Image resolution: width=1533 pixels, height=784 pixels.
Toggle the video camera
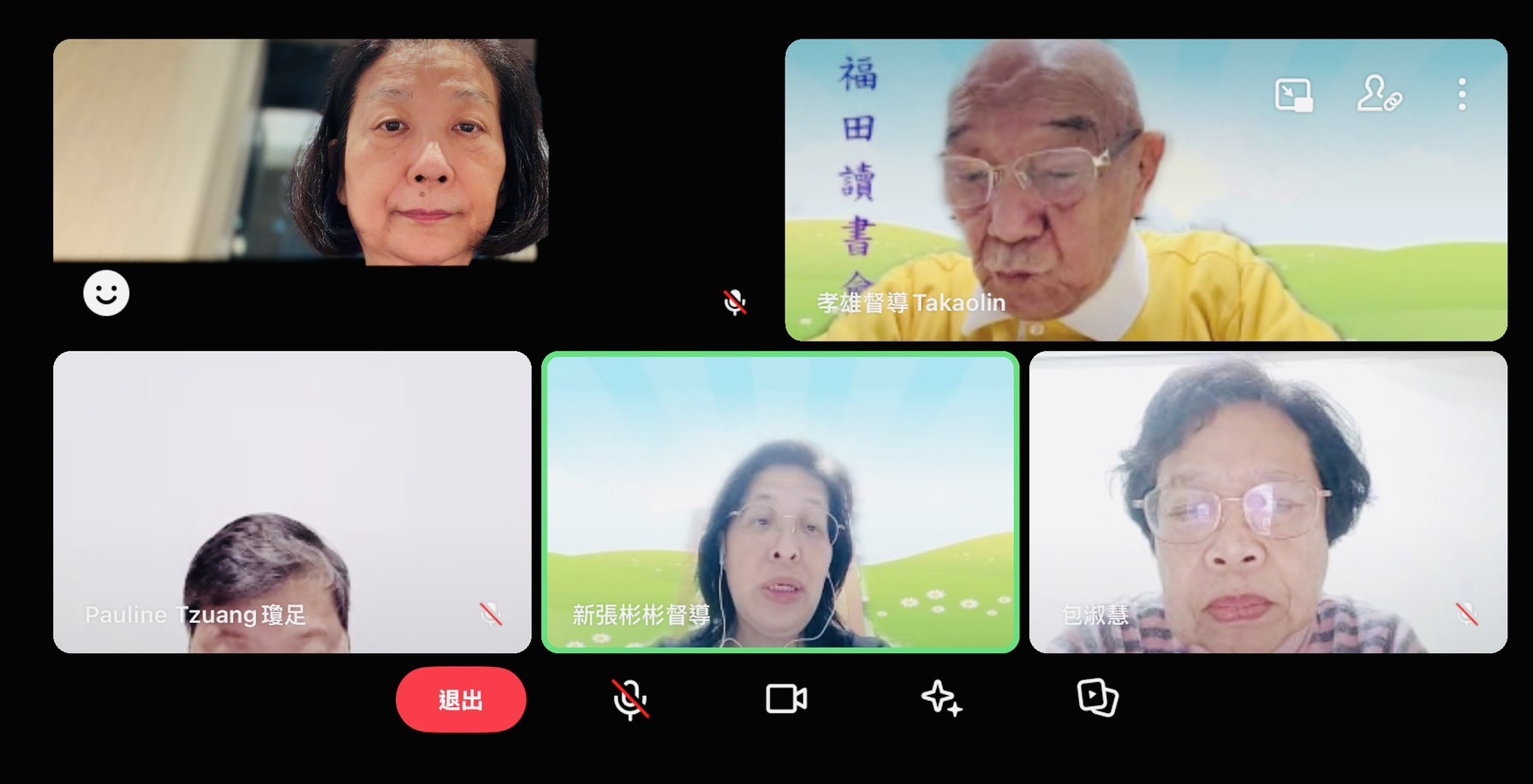click(x=785, y=698)
